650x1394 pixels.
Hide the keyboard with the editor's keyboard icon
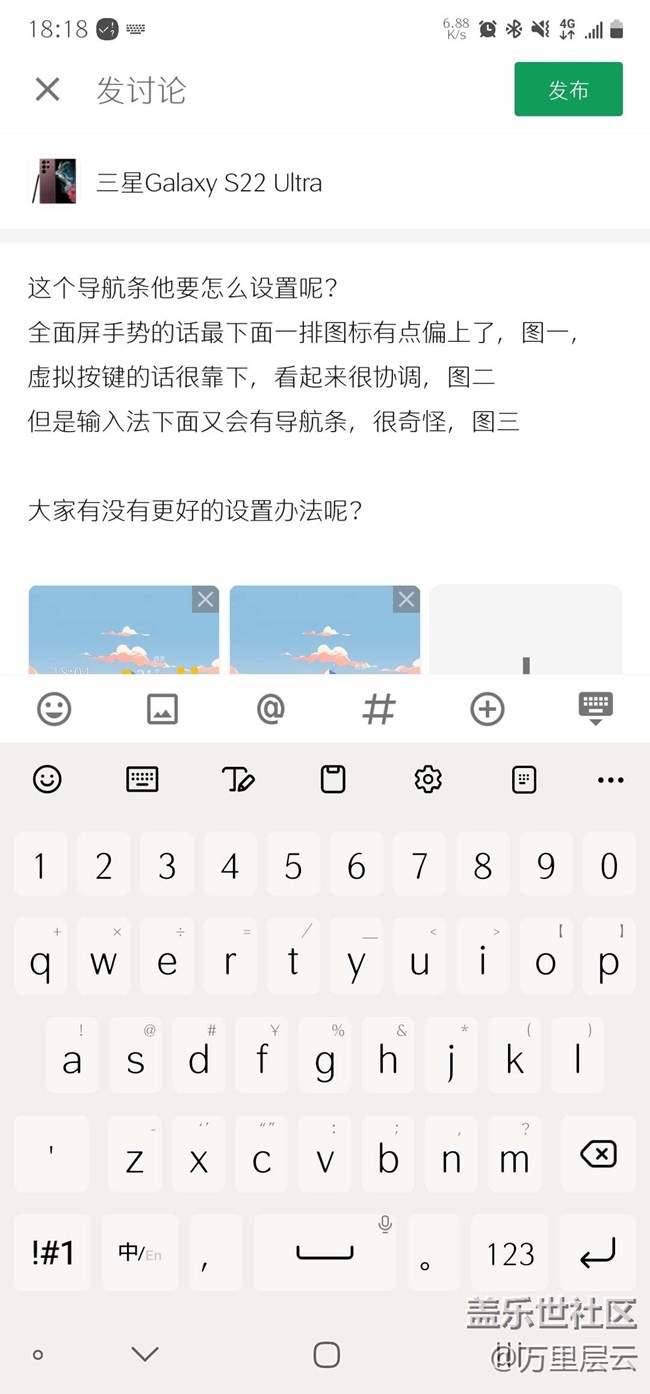coord(595,709)
